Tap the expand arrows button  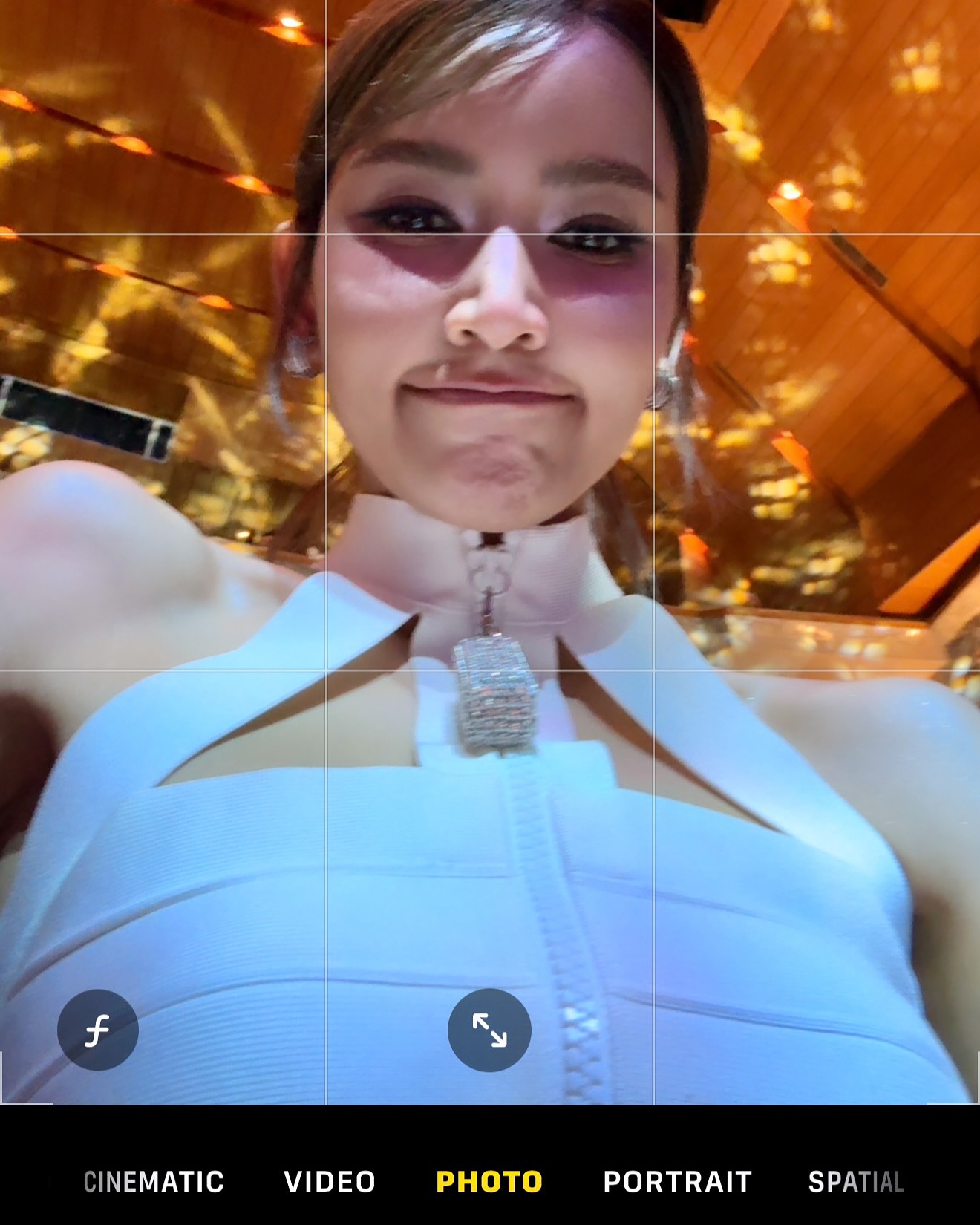[x=489, y=1030]
